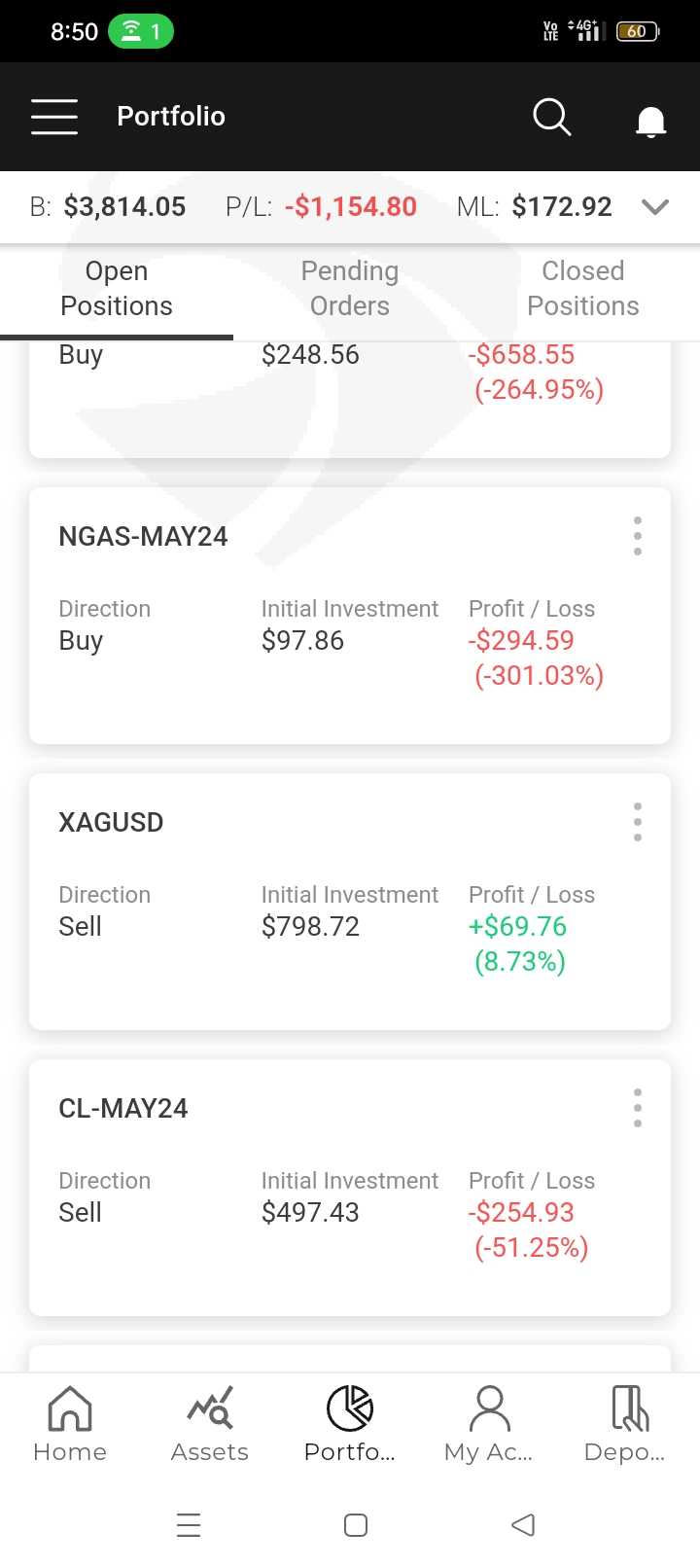
Task: Open options menu for XAGUSD
Action: click(638, 822)
